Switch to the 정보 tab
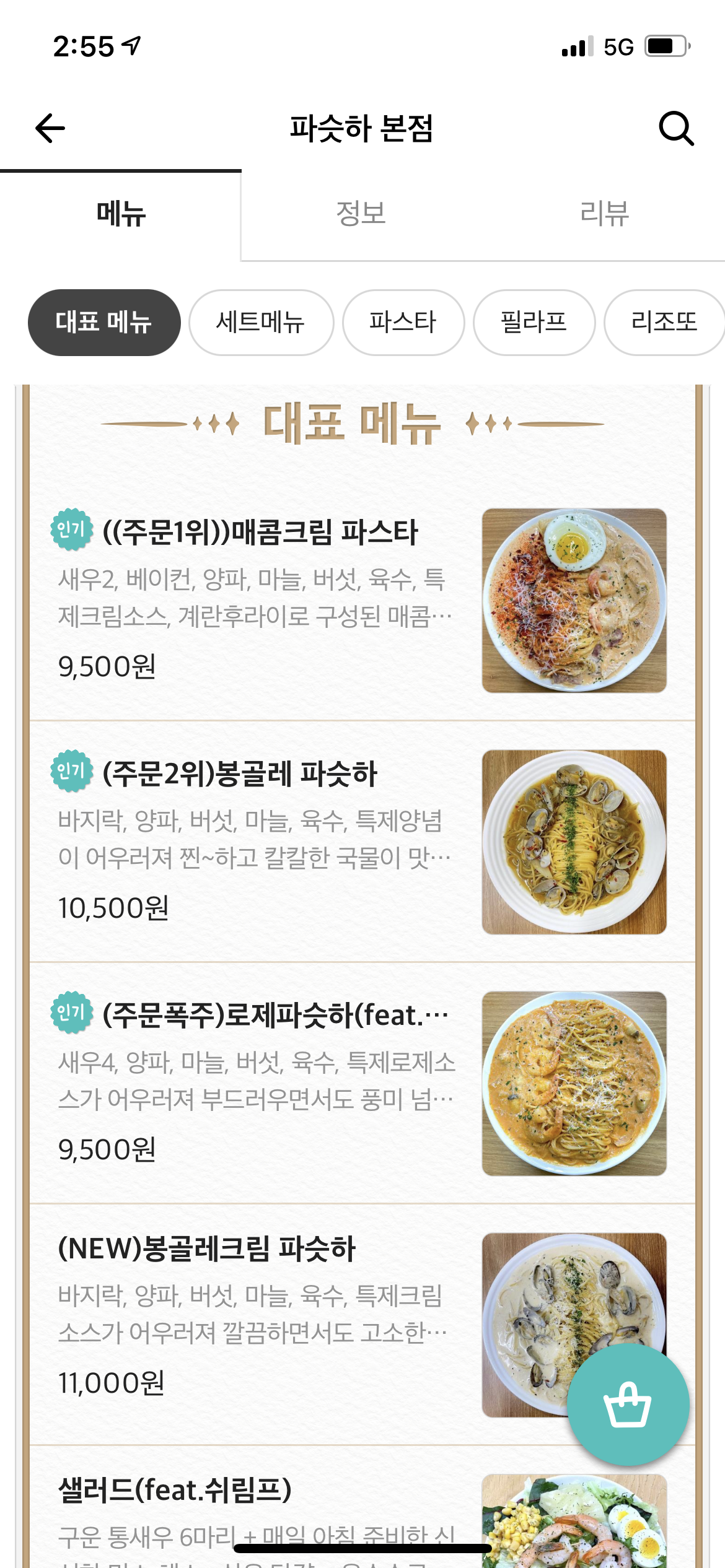Screen dimensions: 725x1568 coord(361,214)
